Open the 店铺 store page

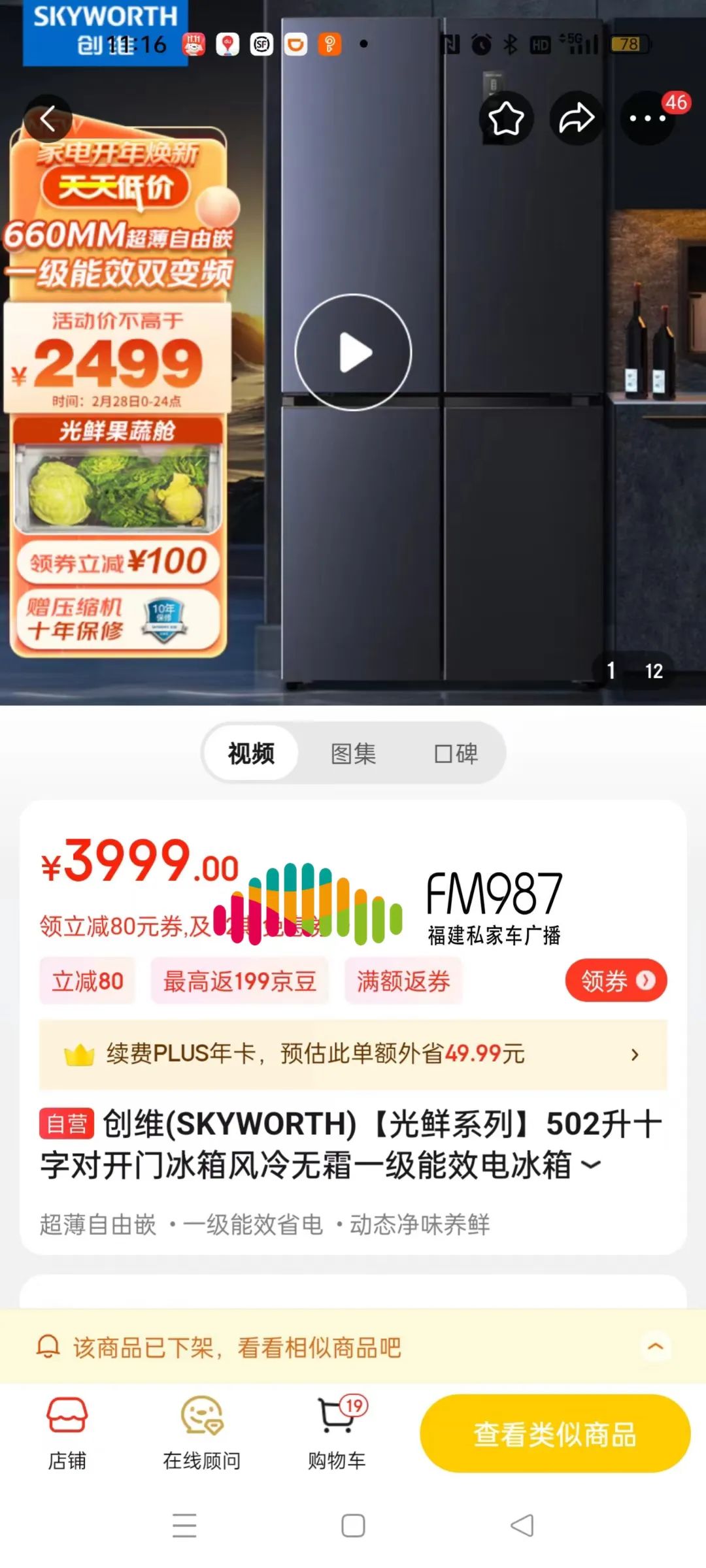tap(67, 1433)
